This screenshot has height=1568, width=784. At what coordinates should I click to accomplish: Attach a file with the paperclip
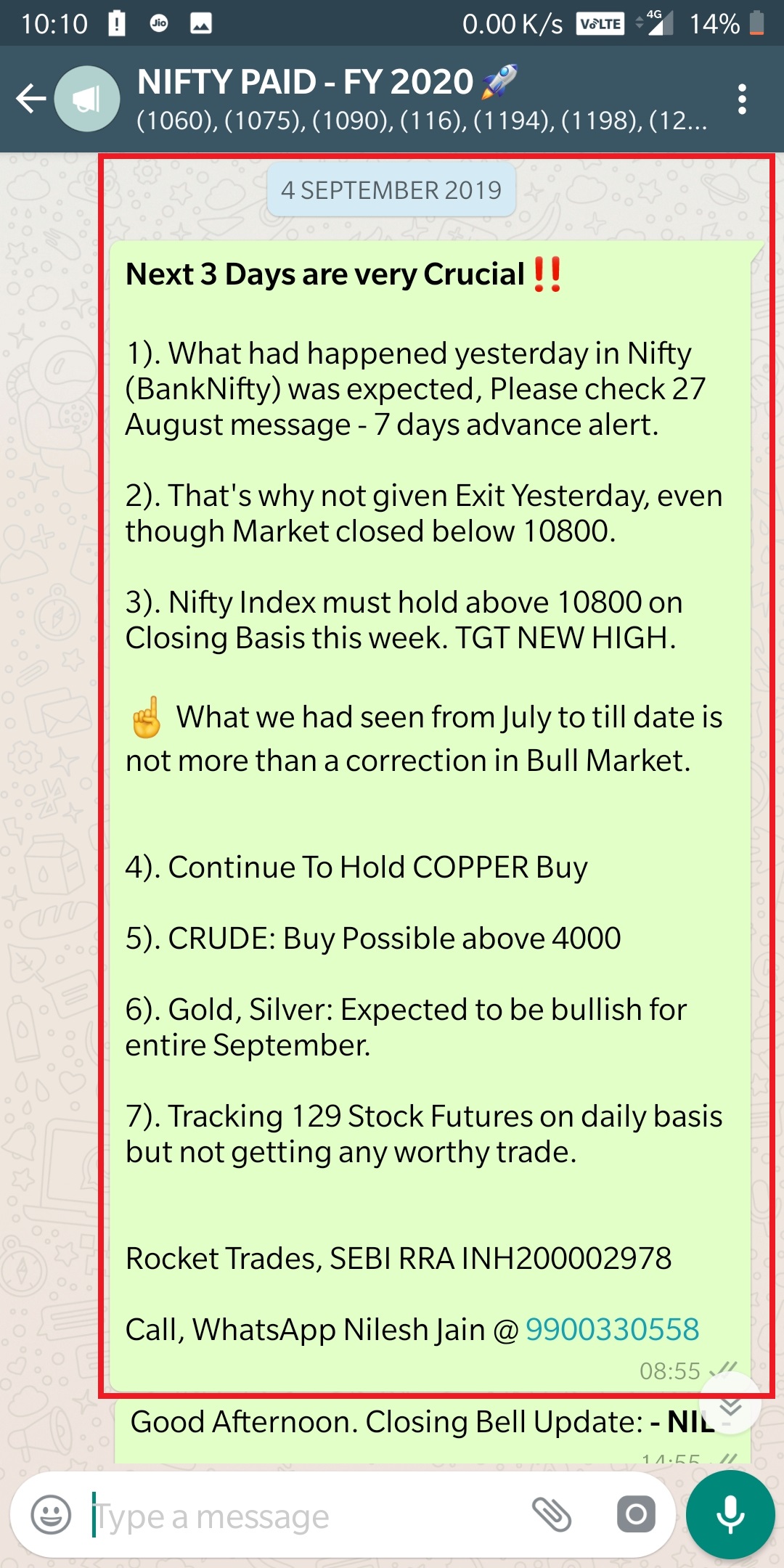(552, 1515)
